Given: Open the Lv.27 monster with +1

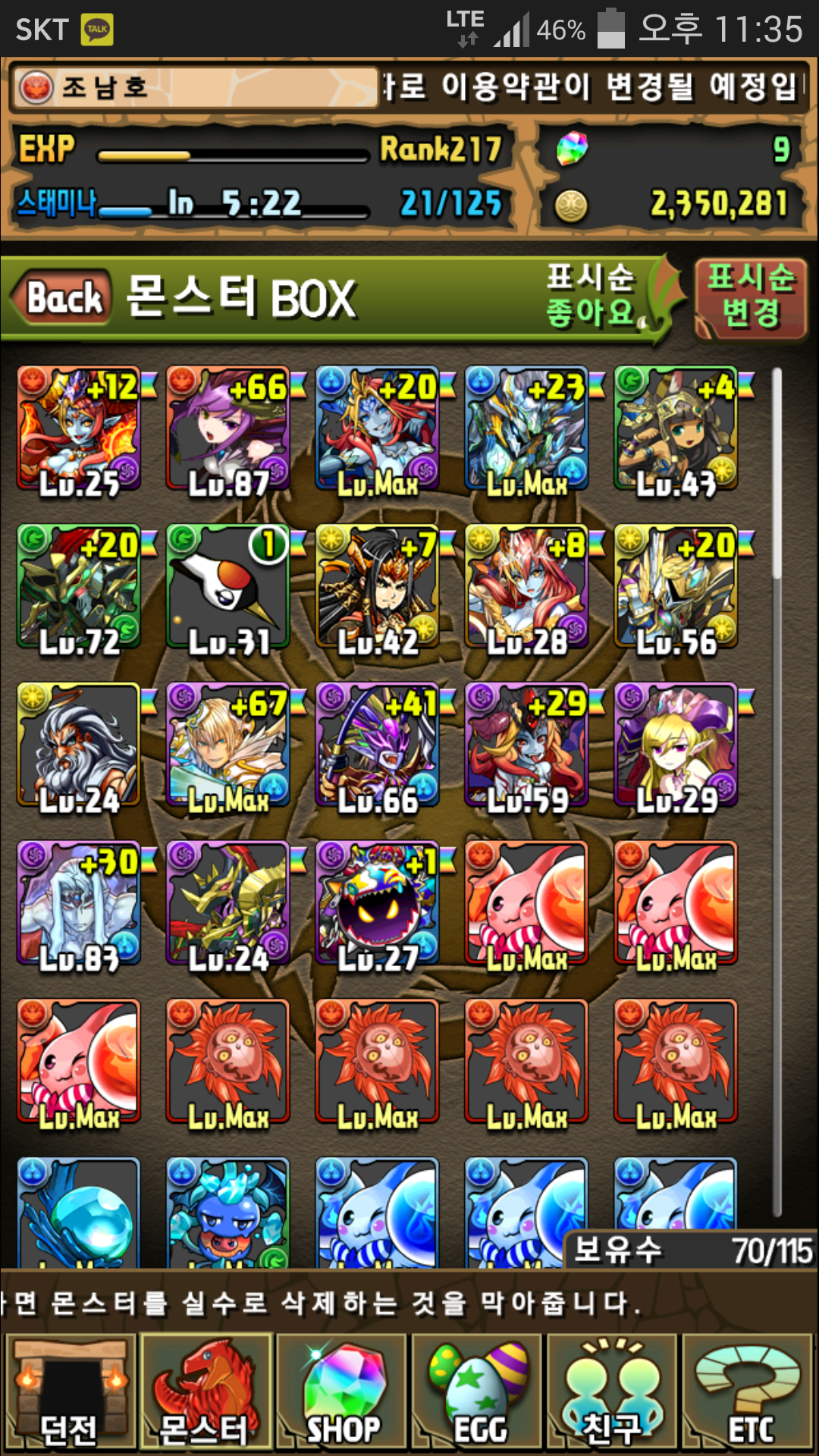Looking at the screenshot, I should click(x=377, y=903).
